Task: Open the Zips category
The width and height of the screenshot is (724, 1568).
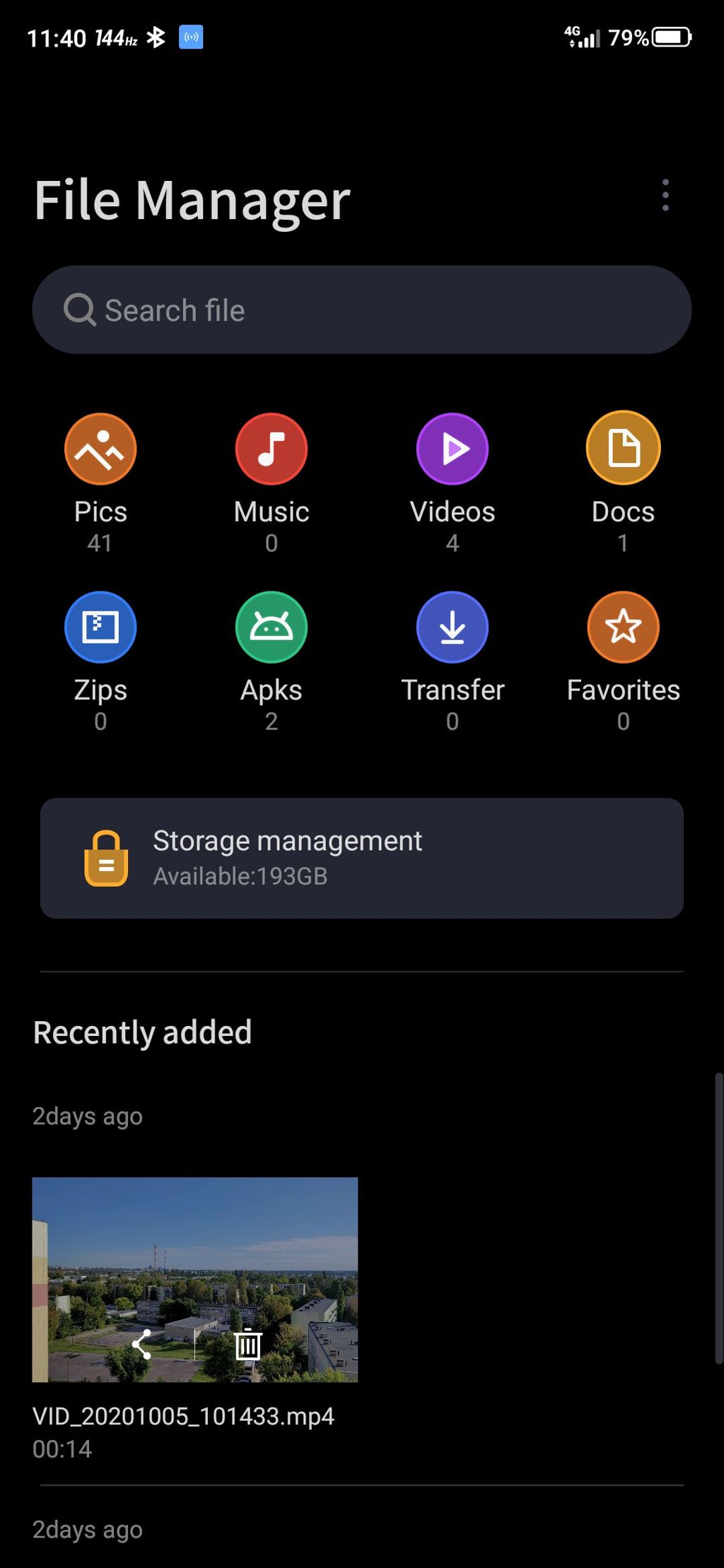Action: (x=100, y=627)
